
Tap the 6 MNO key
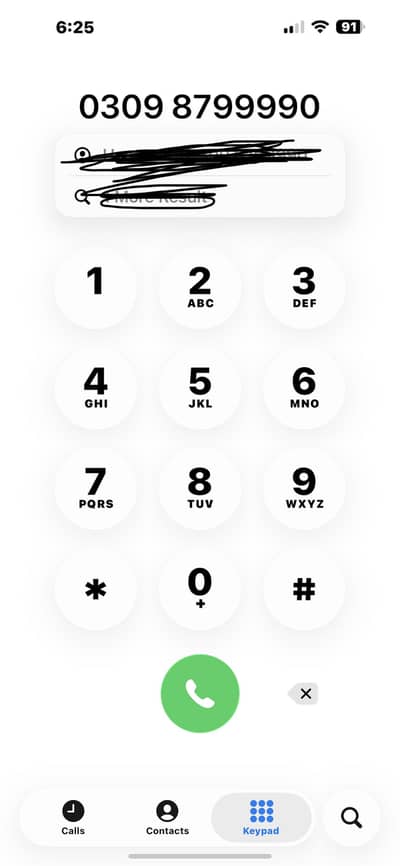pos(304,388)
